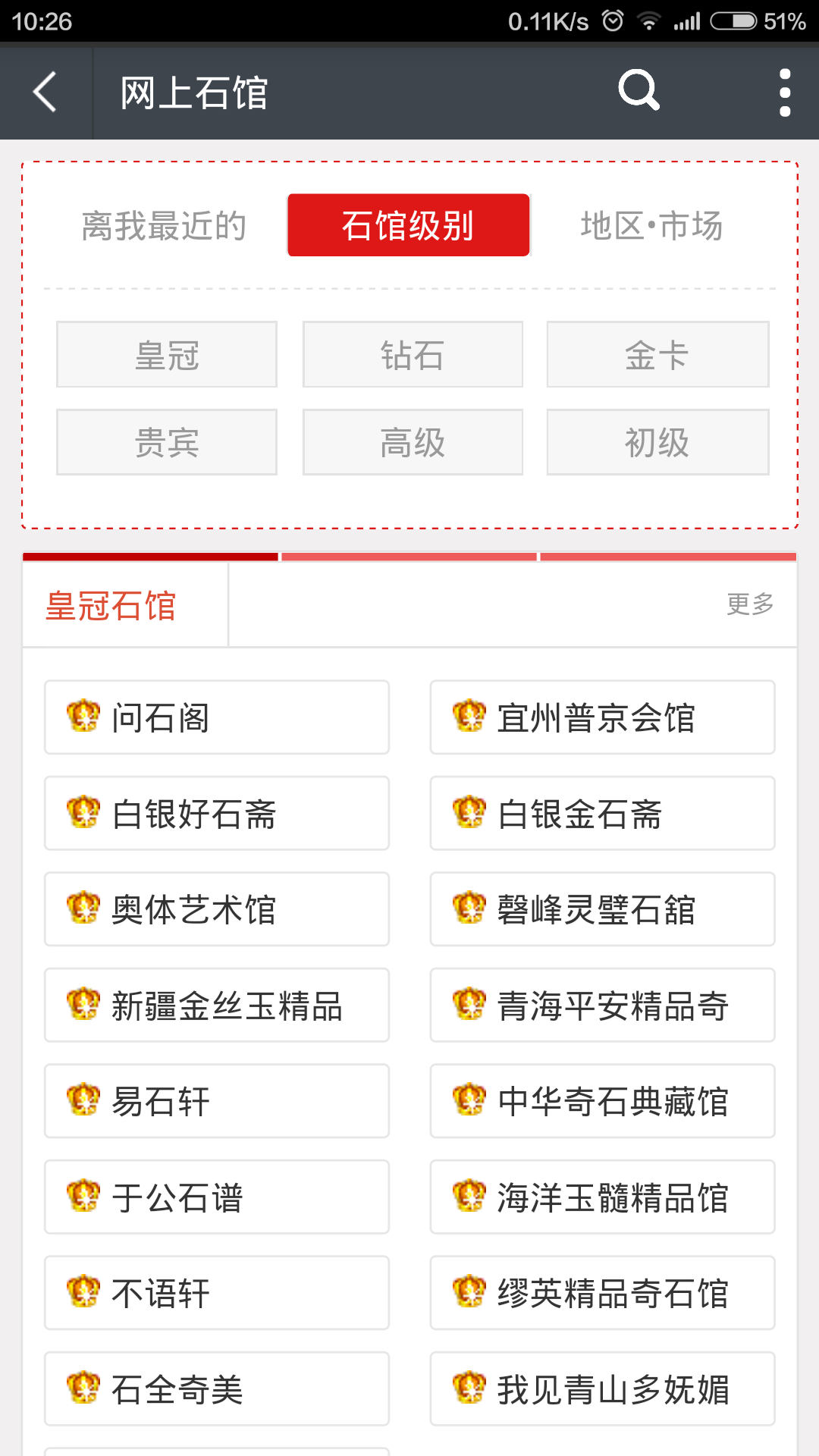This screenshot has width=819, height=1456.
Task: Click the crown badge beside 问石阁
Action: 82,717
